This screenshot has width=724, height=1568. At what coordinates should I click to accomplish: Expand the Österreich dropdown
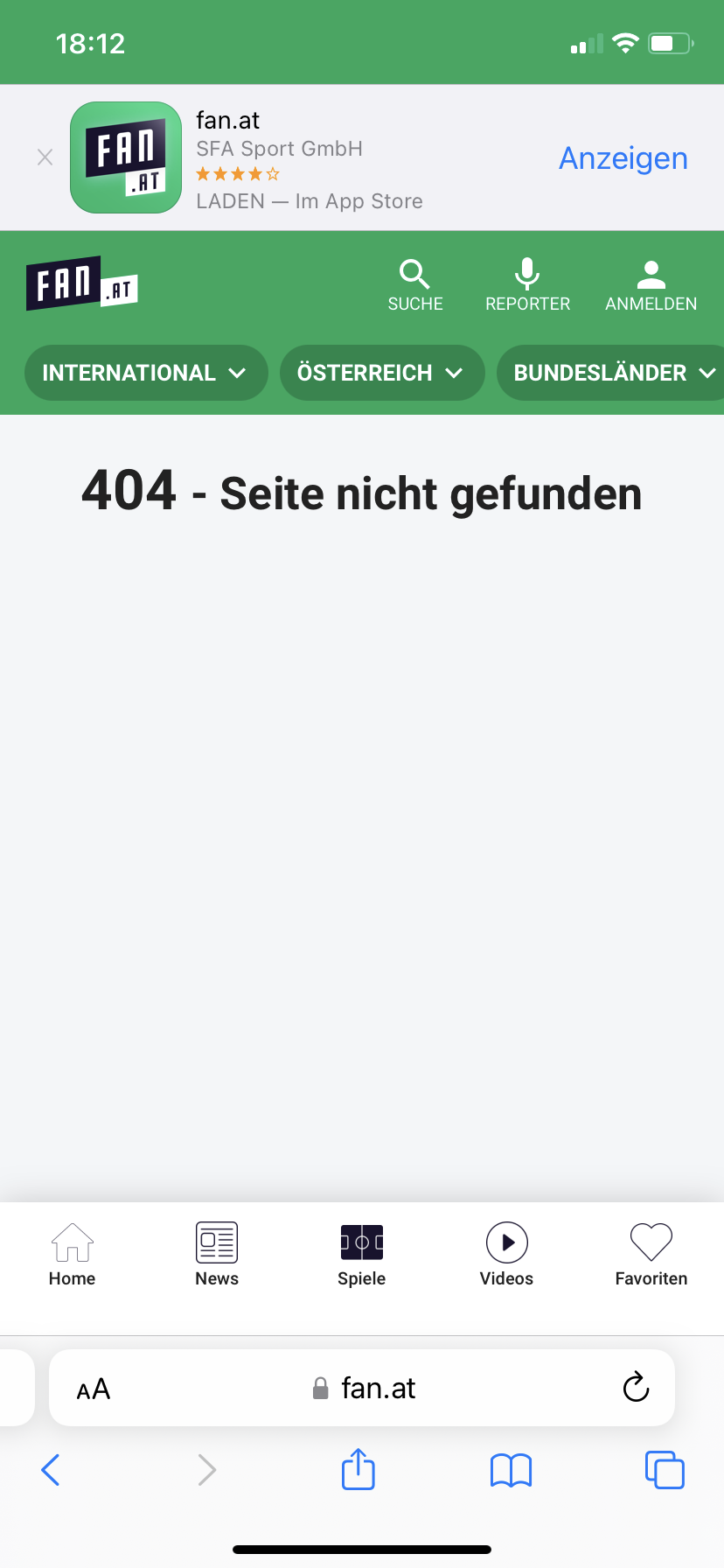pos(382,373)
